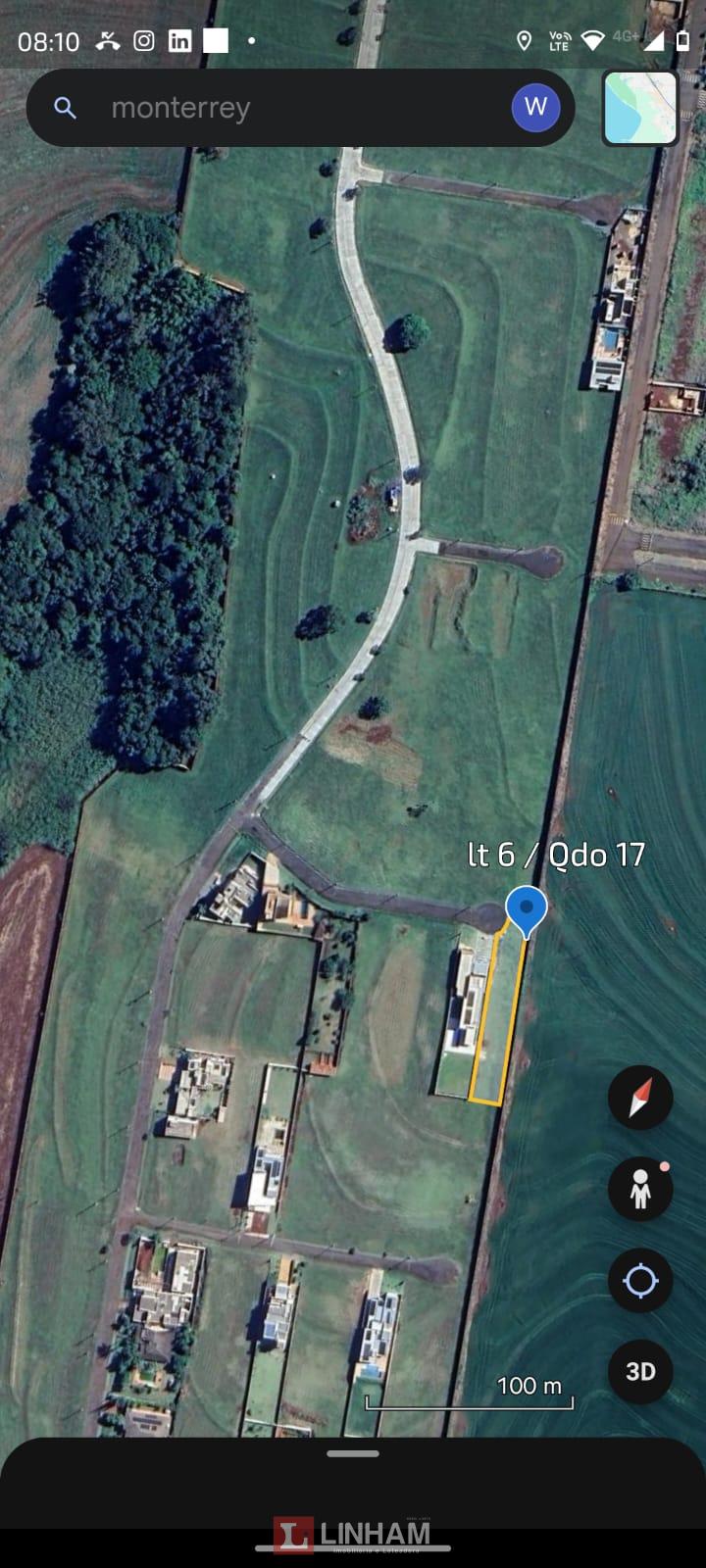Open the monterrey search field
This screenshot has width=706, height=1568.
click(284, 108)
